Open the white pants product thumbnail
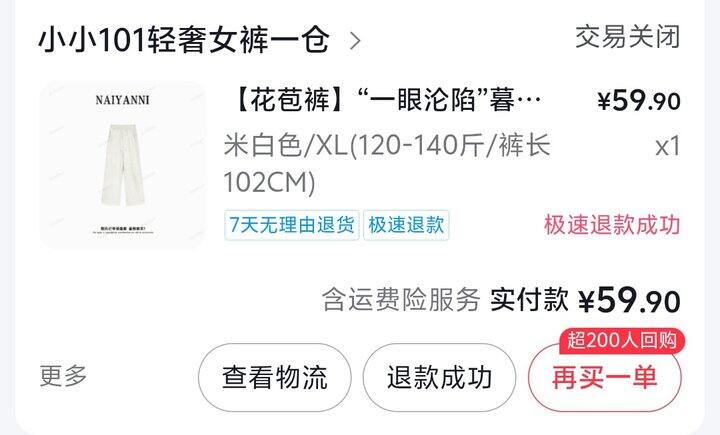The width and height of the screenshot is (720, 435). 123,165
